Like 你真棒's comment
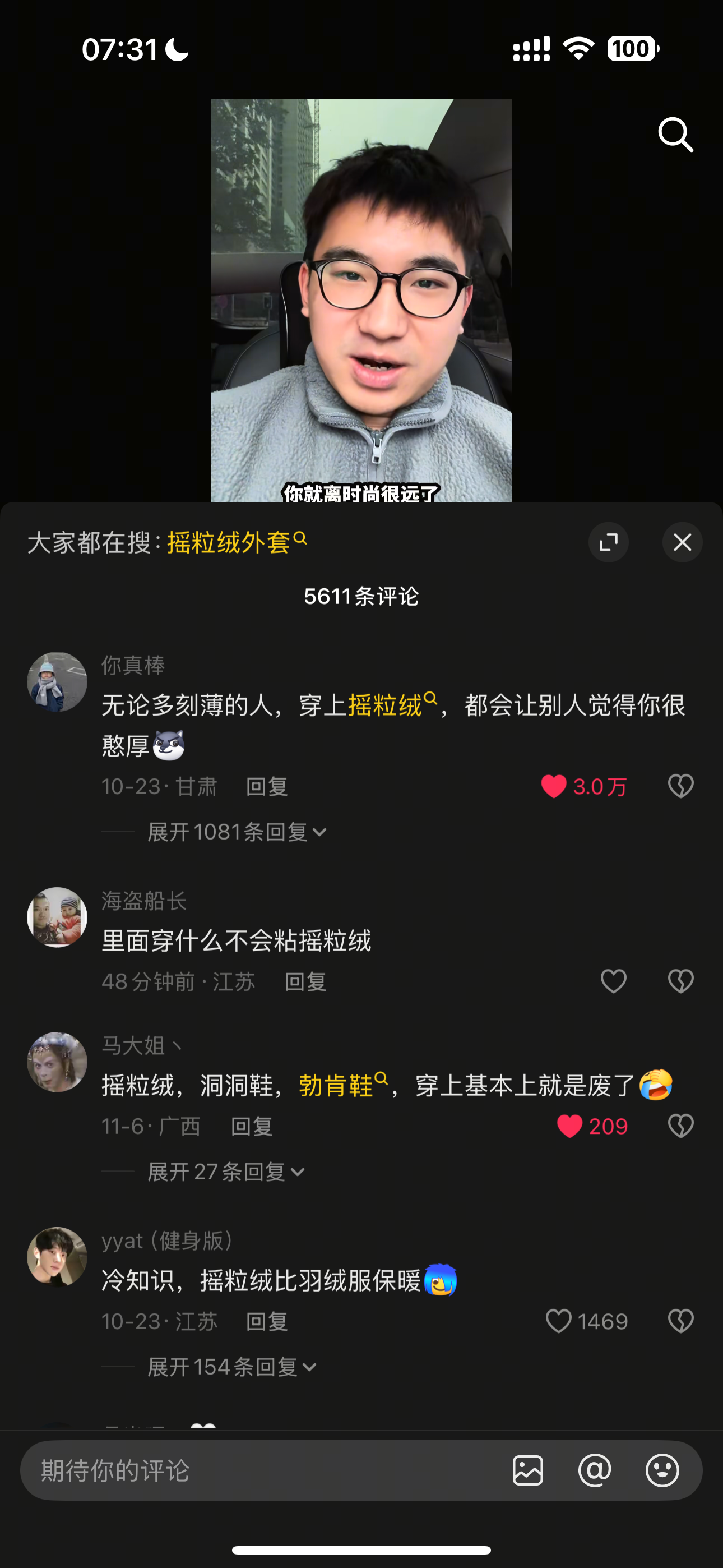 coord(554,786)
